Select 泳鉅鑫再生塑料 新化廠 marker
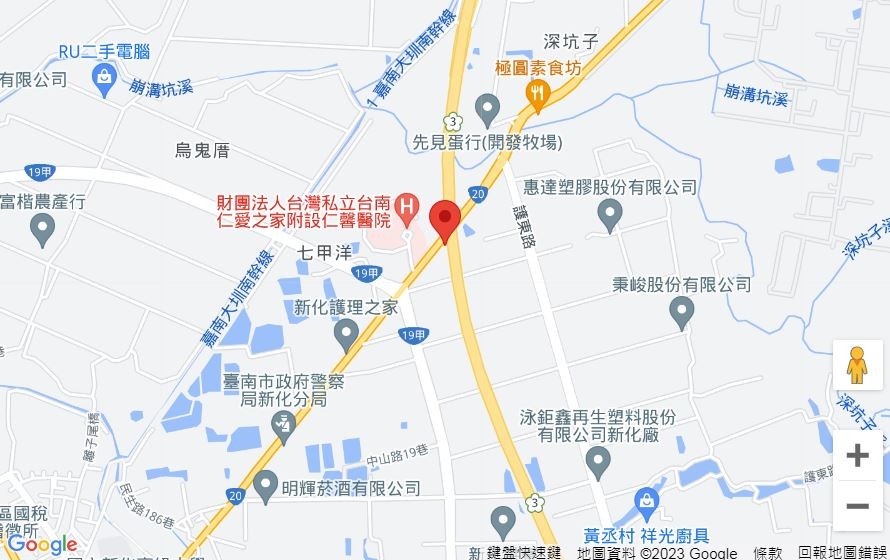 pyautogui.click(x=598, y=462)
